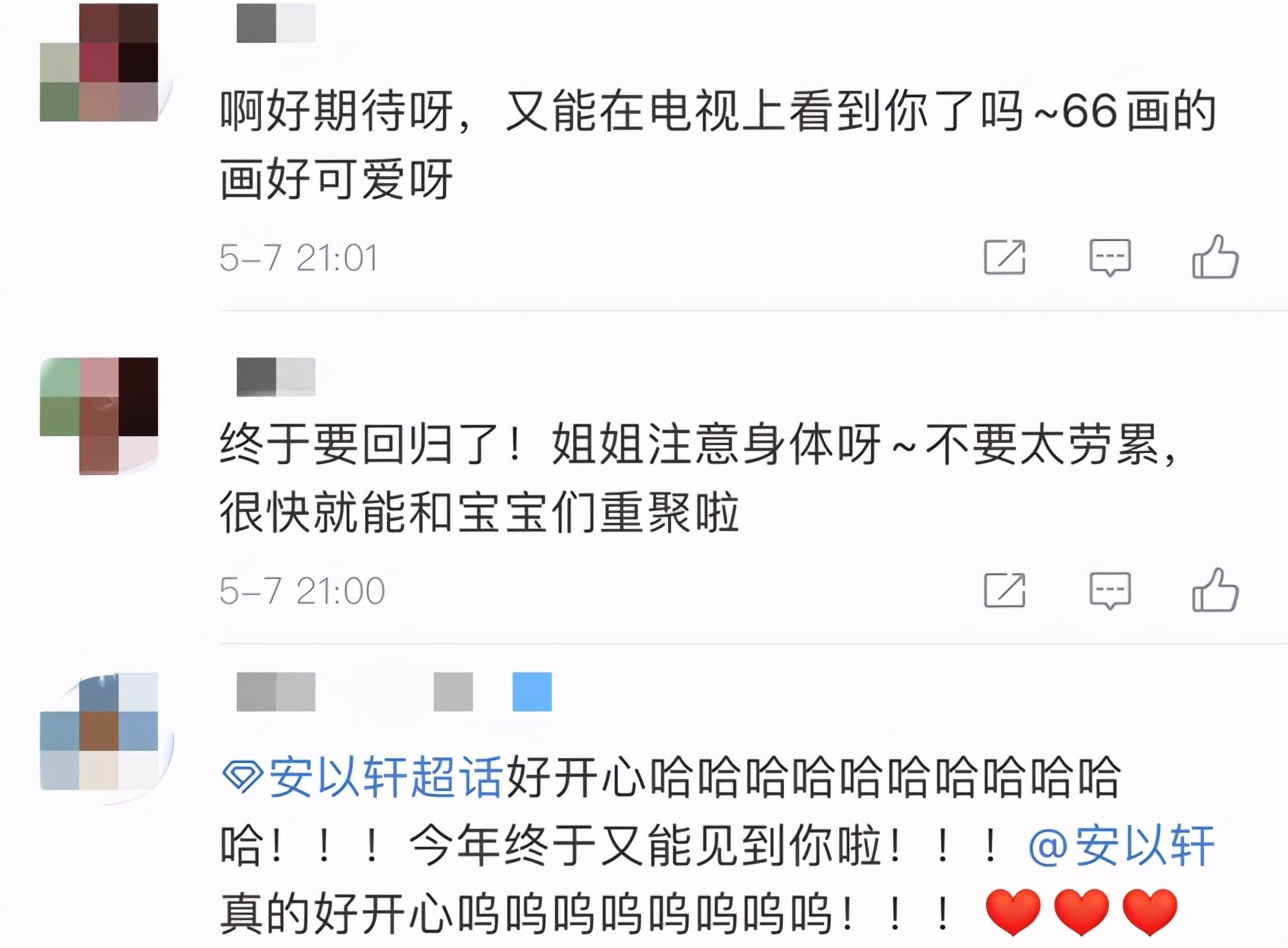
Task: Repost the comment posted at 5-7 21:01
Action: coord(1004,258)
